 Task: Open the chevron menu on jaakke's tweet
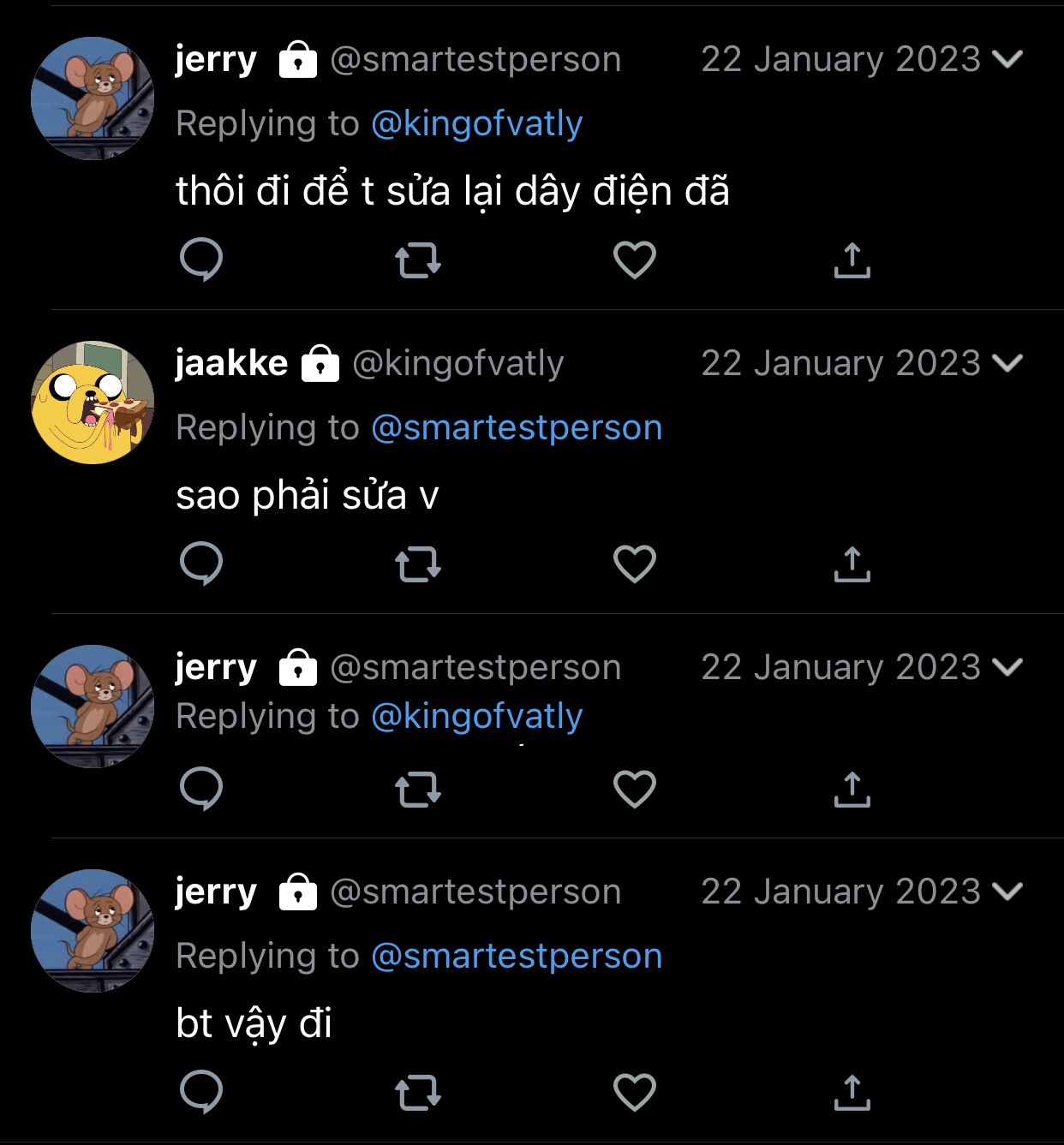tap(1007, 363)
